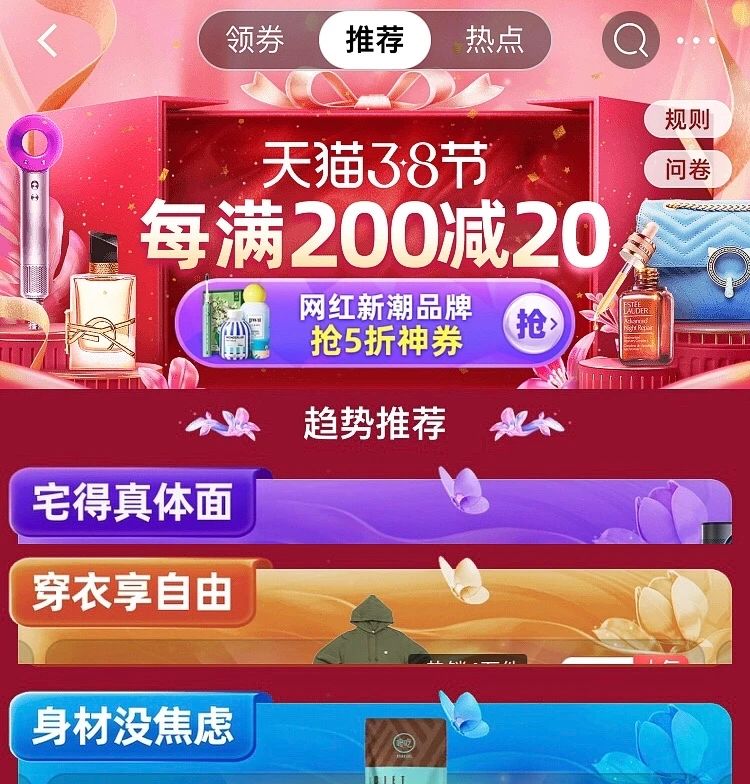Go back using the top-left arrow
This screenshot has height=784, width=750.
[x=47, y=41]
